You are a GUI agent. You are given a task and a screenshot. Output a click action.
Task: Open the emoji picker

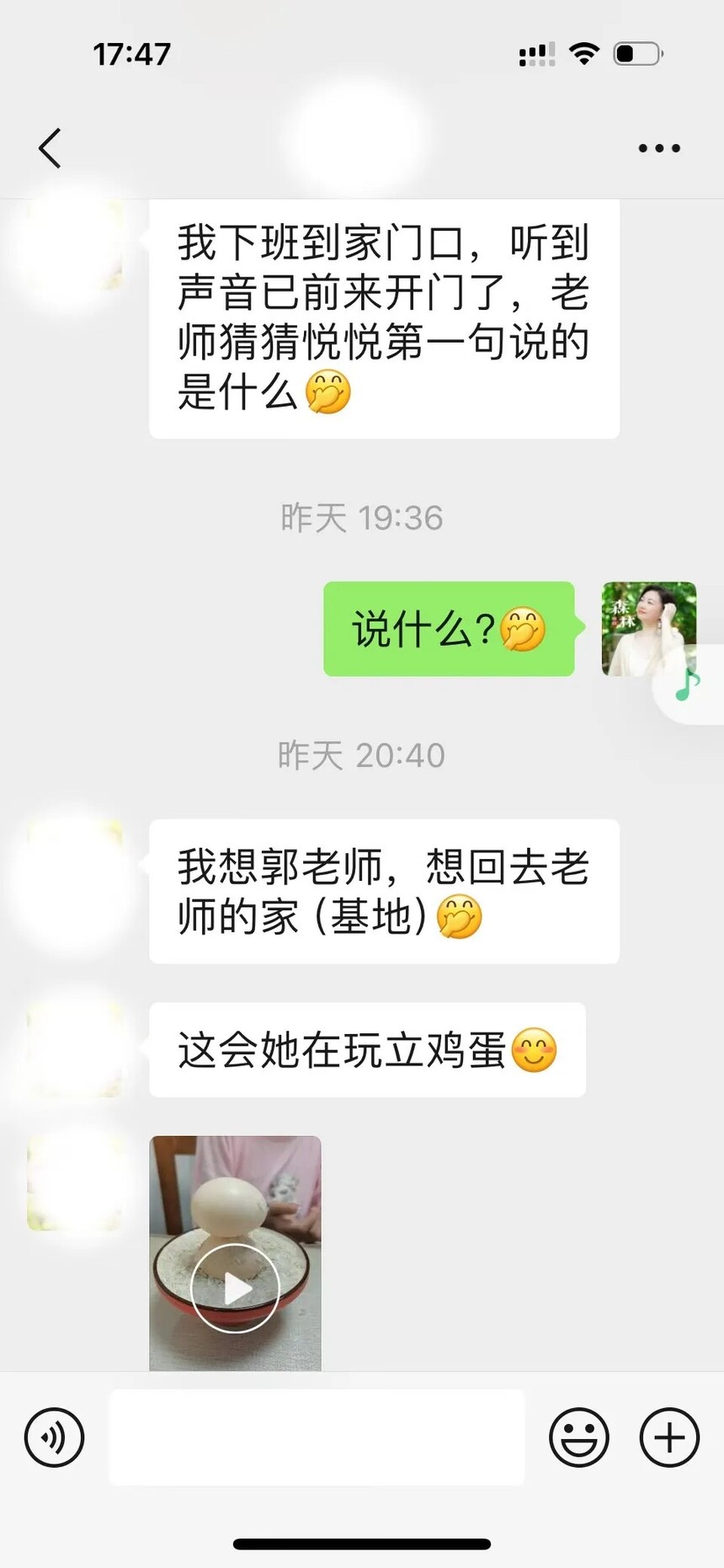[579, 1437]
